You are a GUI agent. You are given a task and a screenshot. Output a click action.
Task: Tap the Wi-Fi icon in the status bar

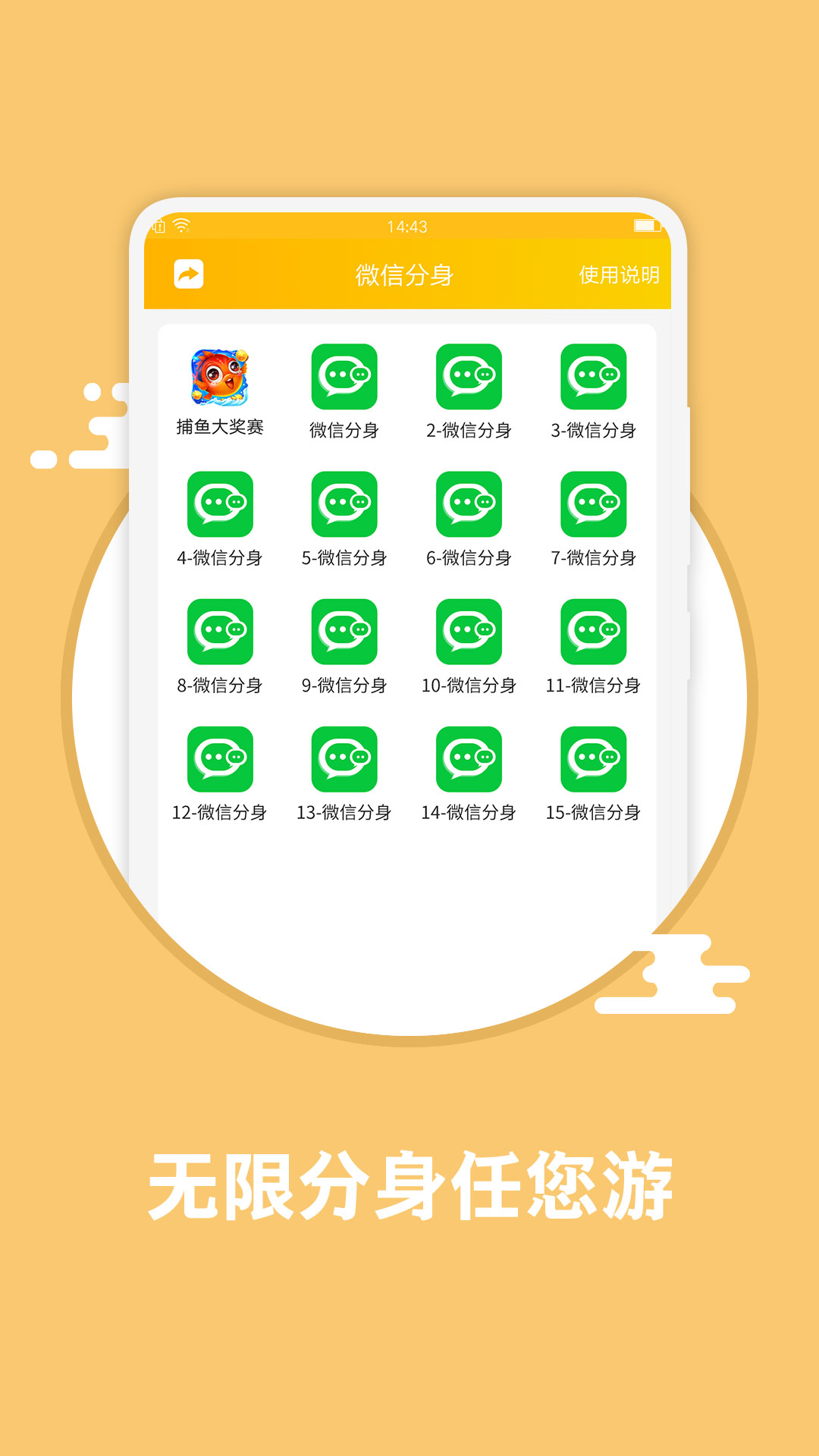[x=180, y=225]
